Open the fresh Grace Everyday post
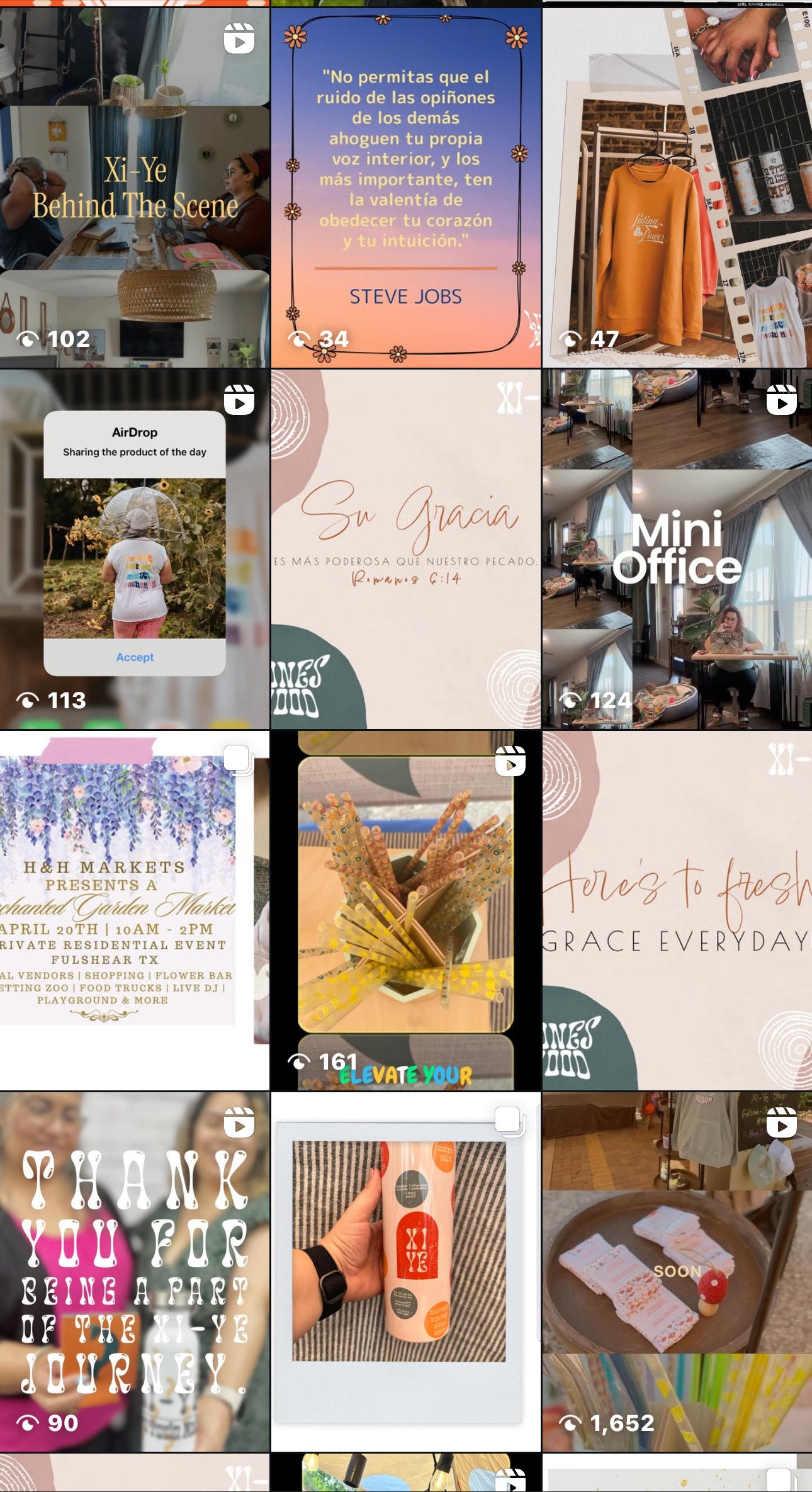Viewport: 812px width, 1492px height. [677, 910]
